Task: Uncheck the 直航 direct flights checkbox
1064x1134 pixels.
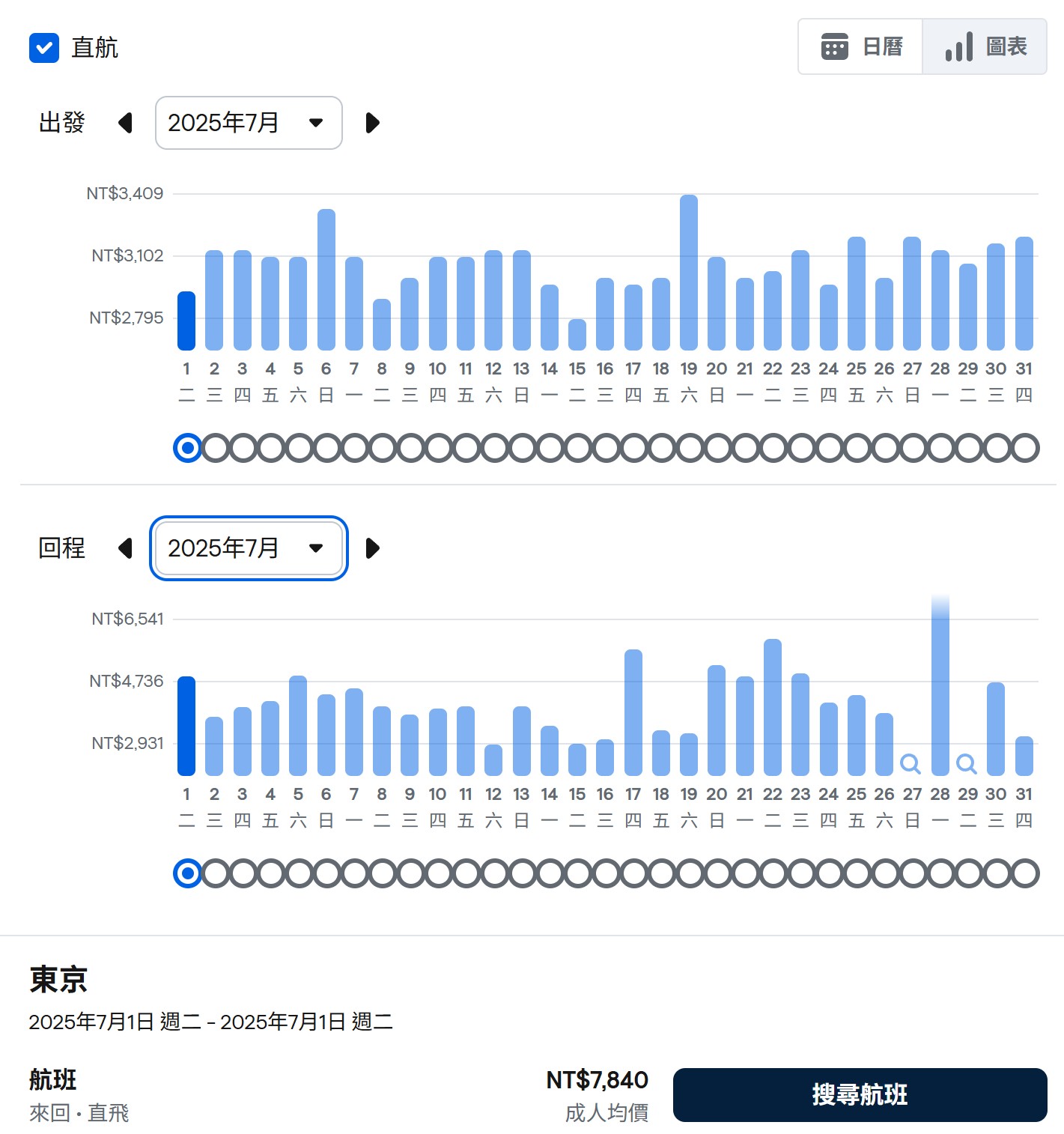Action: point(44,48)
